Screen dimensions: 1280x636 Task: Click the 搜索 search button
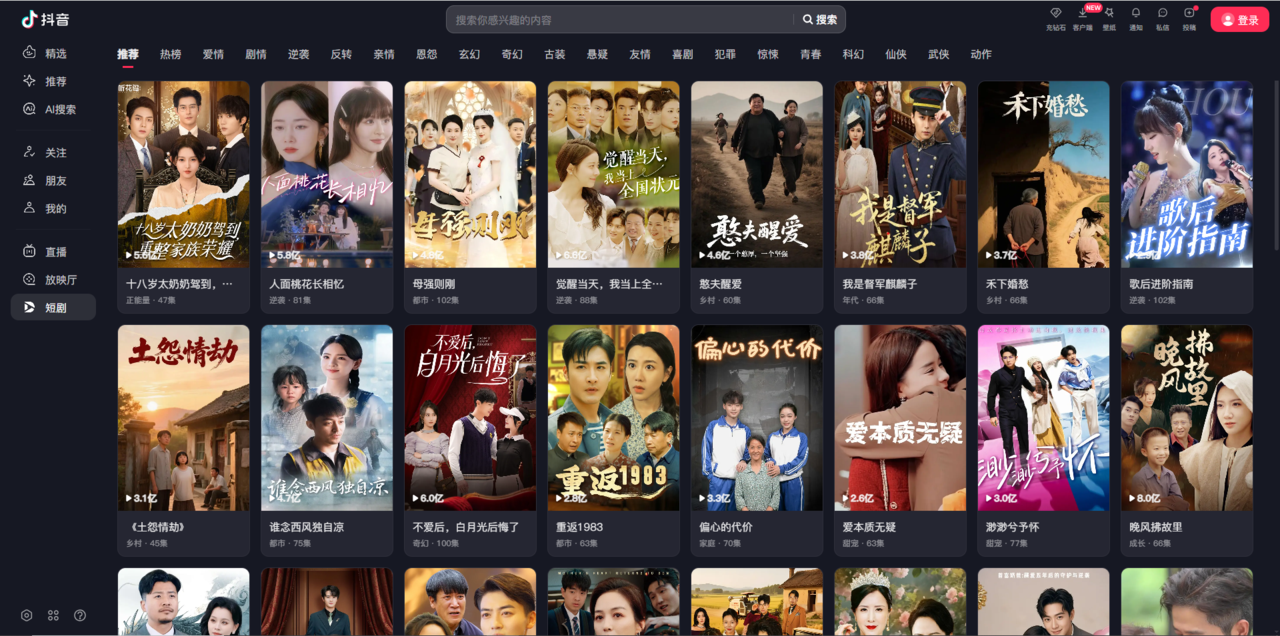820,19
